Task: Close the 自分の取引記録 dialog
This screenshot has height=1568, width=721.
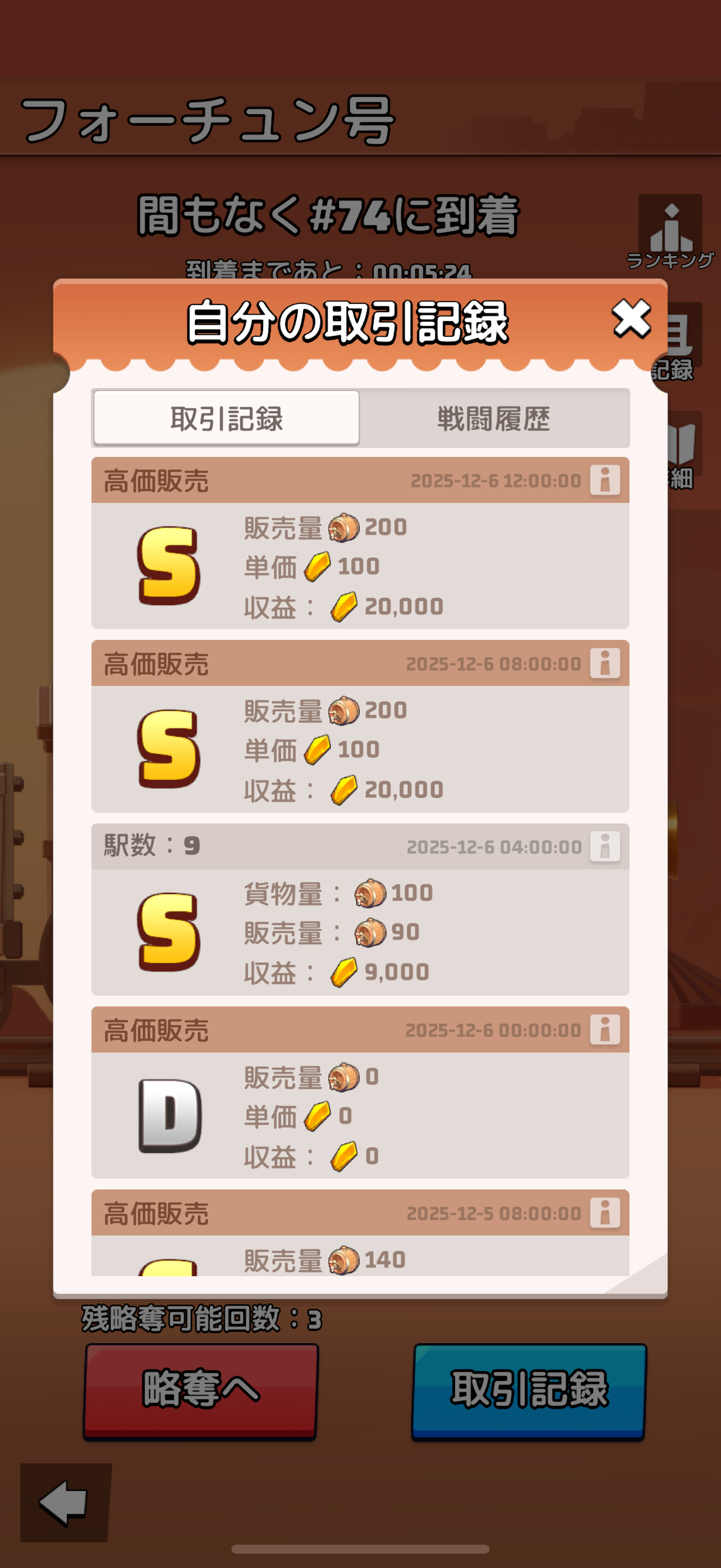Action: click(x=631, y=319)
